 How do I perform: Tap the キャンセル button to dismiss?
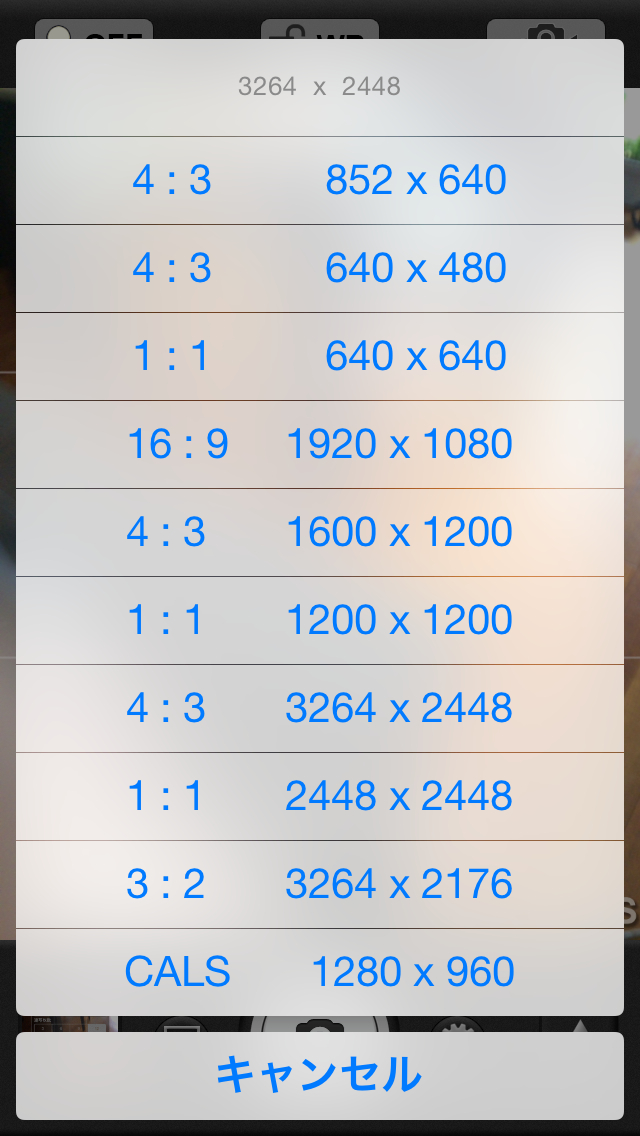[320, 1075]
